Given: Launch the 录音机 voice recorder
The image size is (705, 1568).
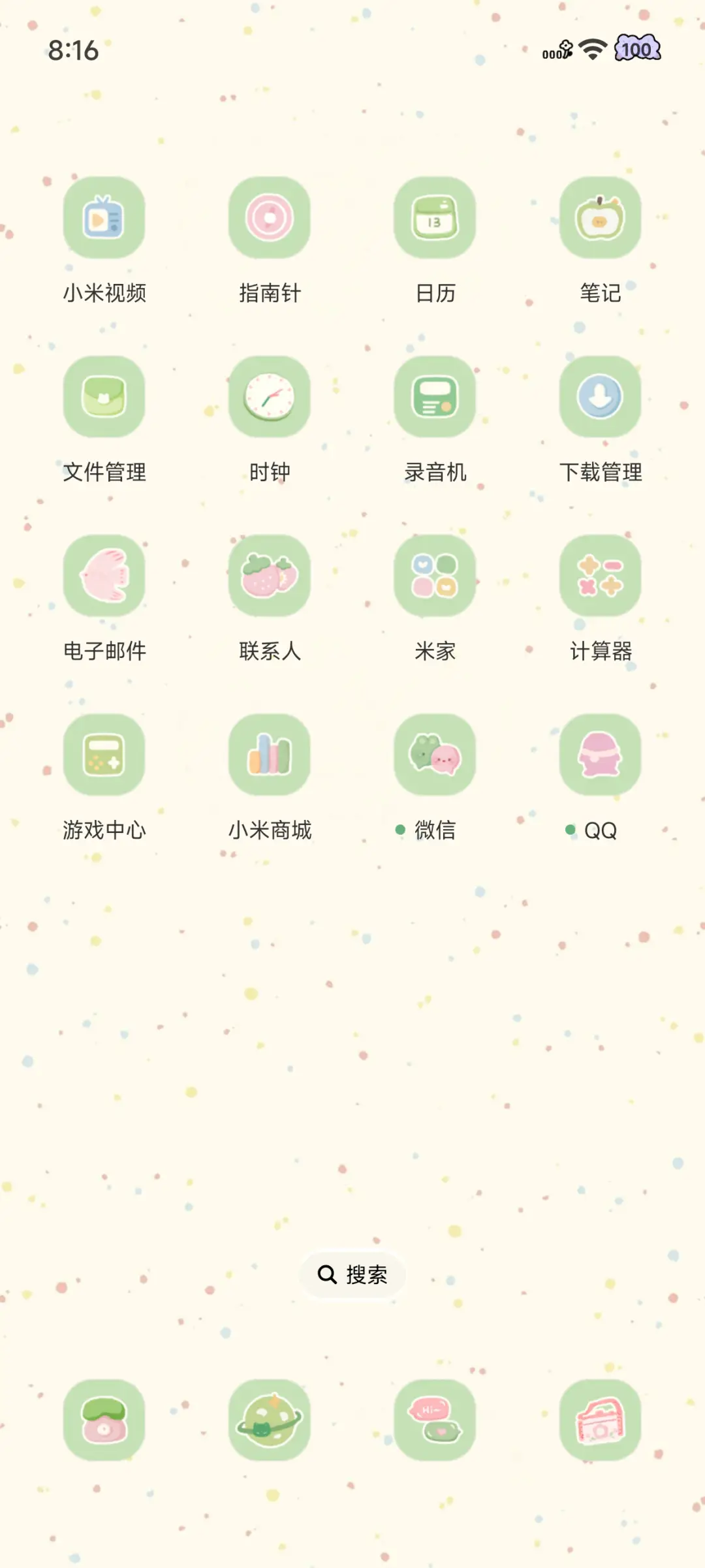Looking at the screenshot, I should 435,398.
